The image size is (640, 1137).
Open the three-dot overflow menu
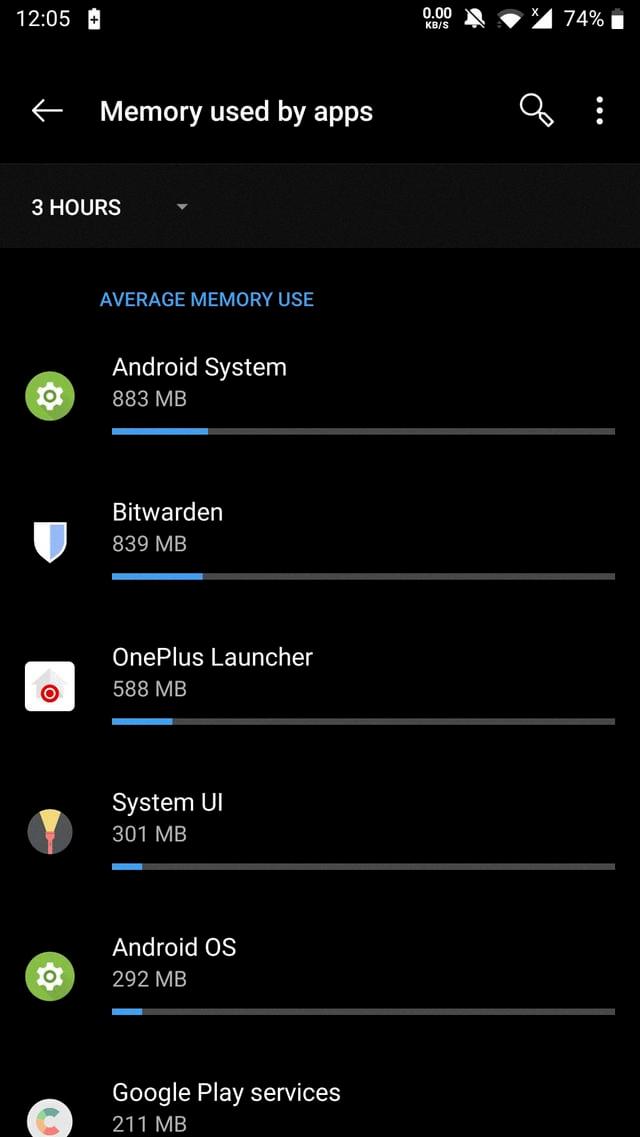[x=599, y=111]
